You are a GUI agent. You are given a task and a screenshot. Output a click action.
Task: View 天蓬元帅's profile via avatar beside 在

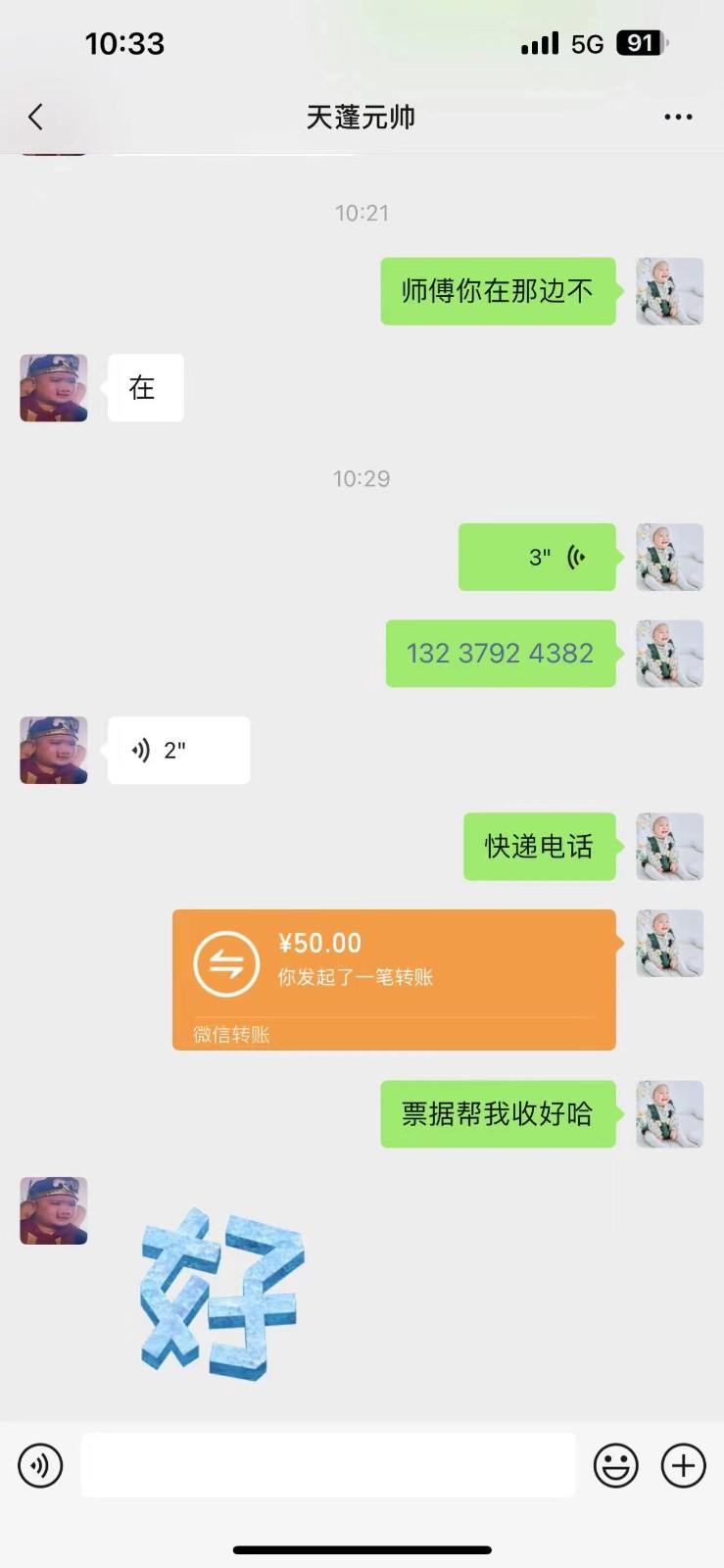click(x=54, y=388)
